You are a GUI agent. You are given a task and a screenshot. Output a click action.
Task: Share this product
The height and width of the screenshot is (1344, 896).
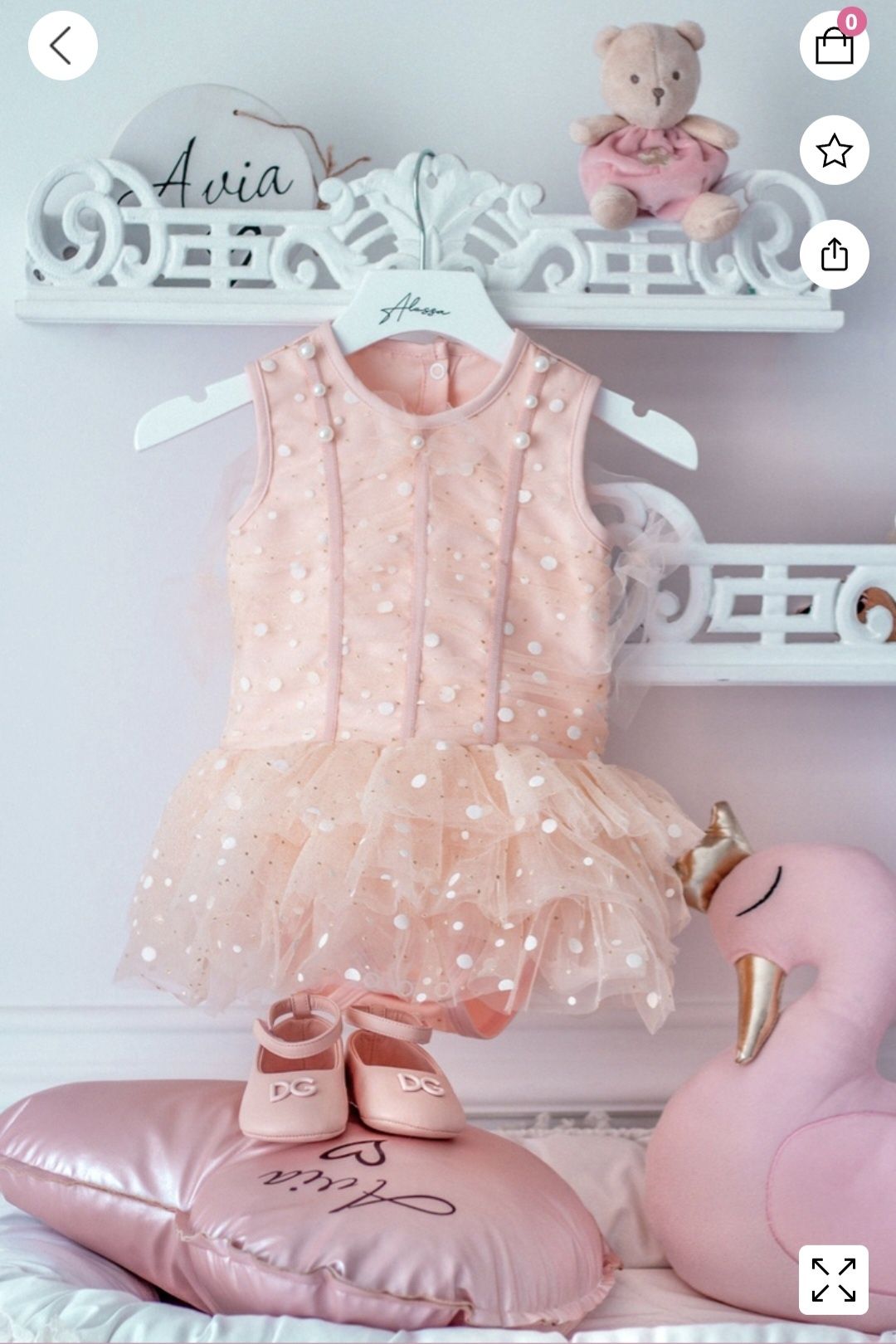834,254
